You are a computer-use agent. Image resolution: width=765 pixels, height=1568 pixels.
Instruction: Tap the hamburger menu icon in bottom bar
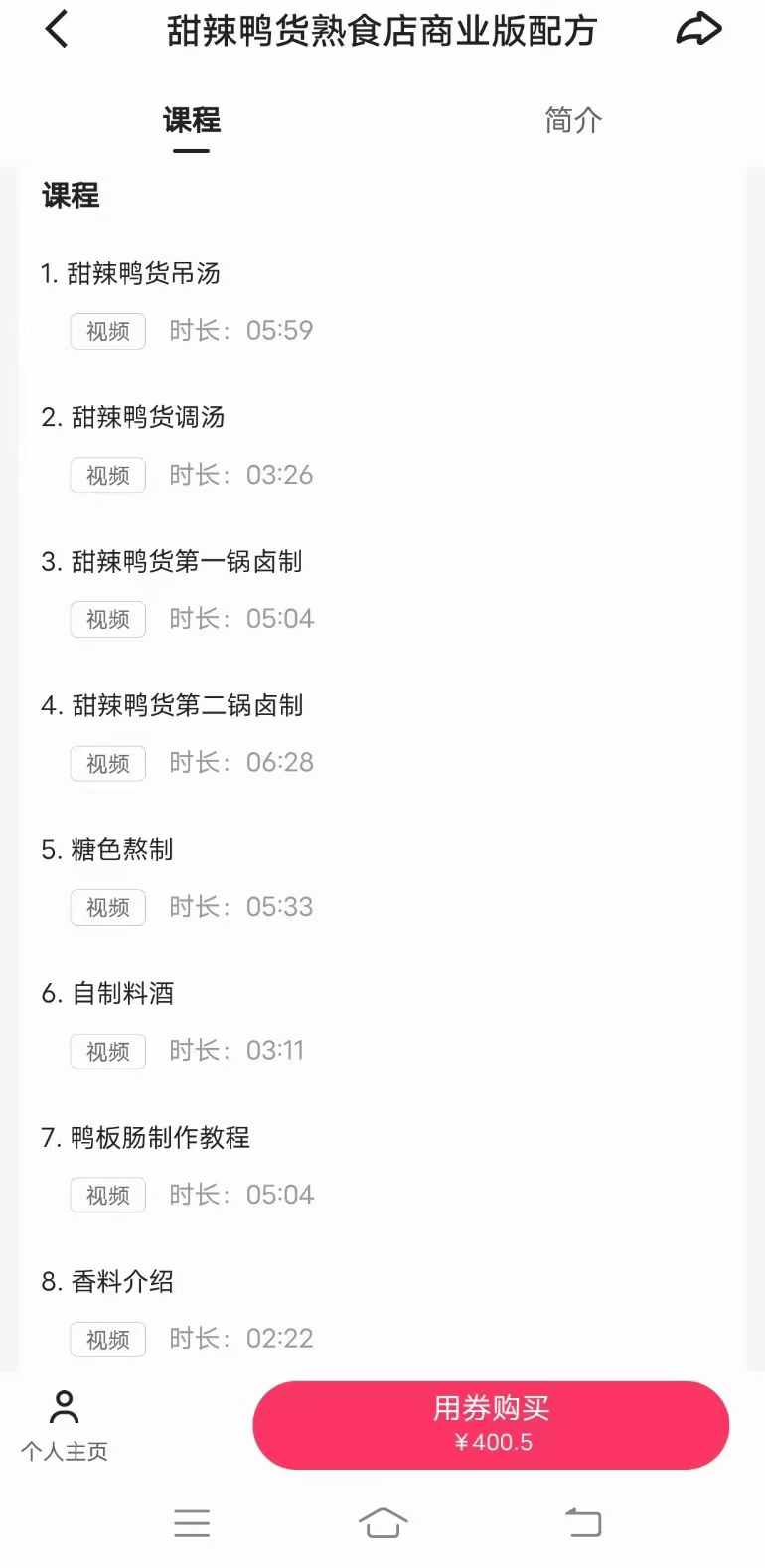point(192,1523)
